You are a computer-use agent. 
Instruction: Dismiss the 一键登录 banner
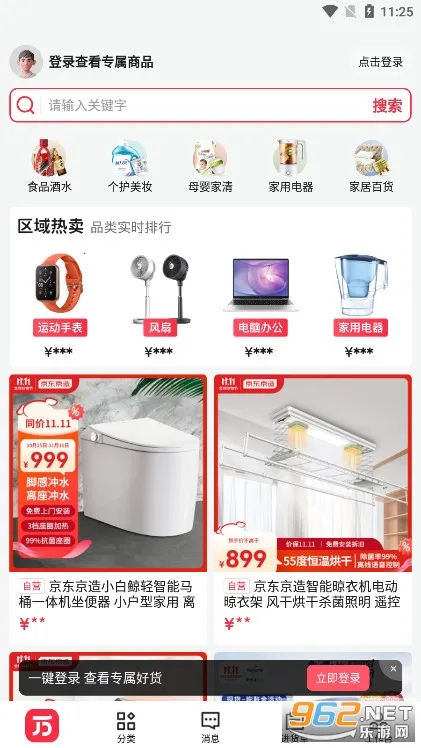pyautogui.click(x=393, y=669)
